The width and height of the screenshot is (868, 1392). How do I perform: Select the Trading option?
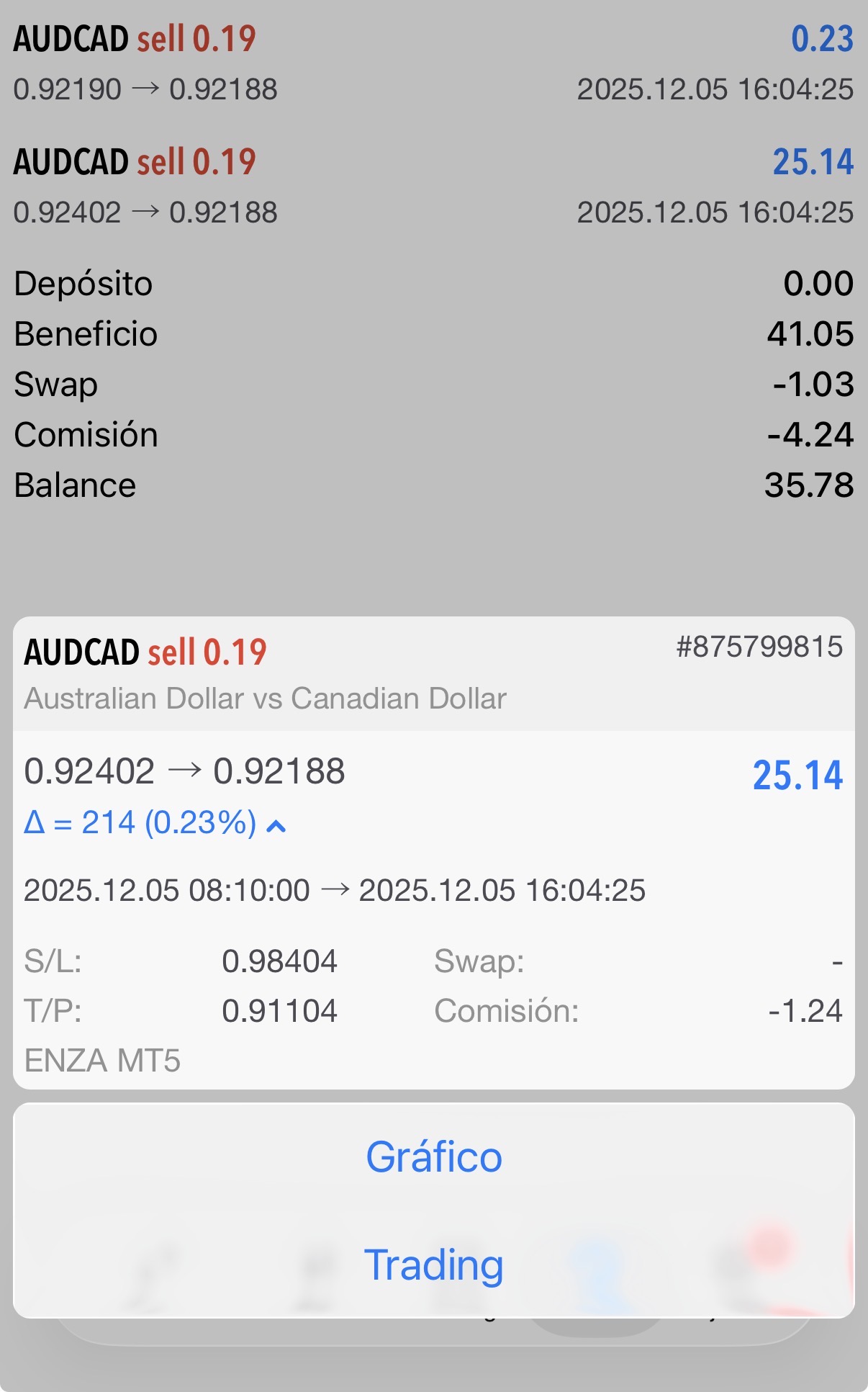coord(434,1265)
